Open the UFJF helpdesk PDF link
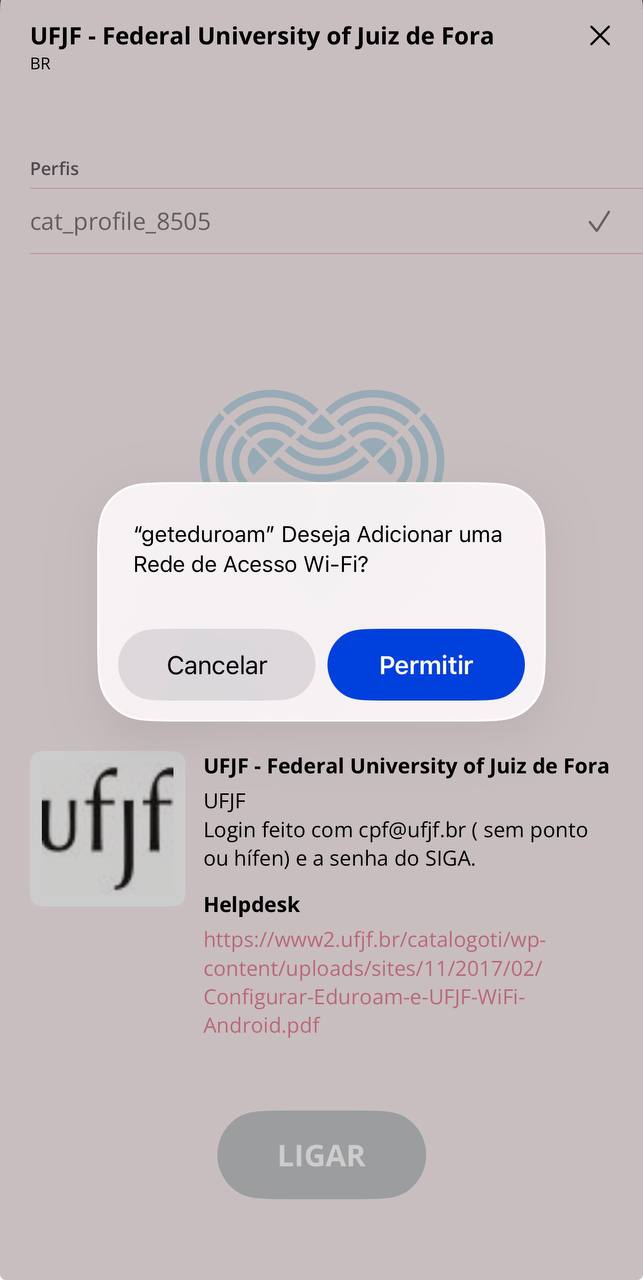The width and height of the screenshot is (643, 1280). pyautogui.click(x=374, y=982)
